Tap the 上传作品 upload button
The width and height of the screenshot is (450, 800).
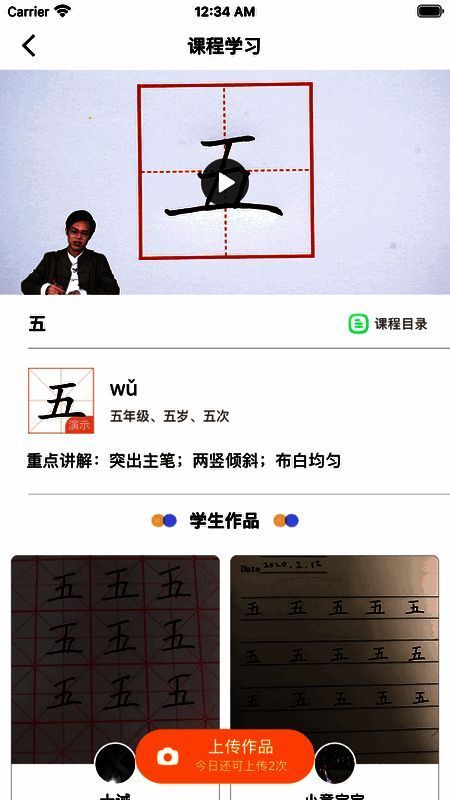point(225,756)
